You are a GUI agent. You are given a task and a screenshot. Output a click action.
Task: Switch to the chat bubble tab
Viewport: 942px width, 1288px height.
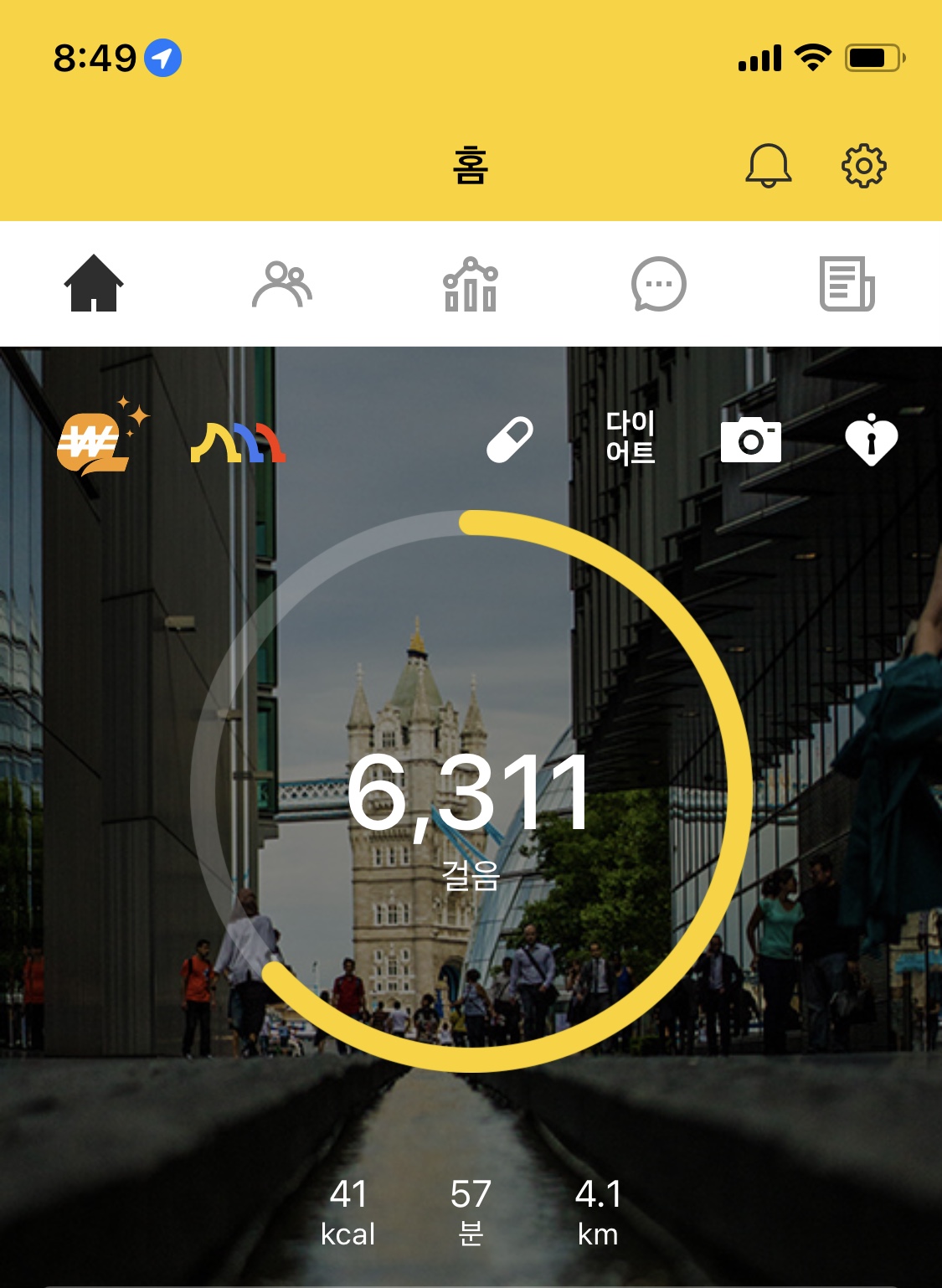(x=659, y=284)
